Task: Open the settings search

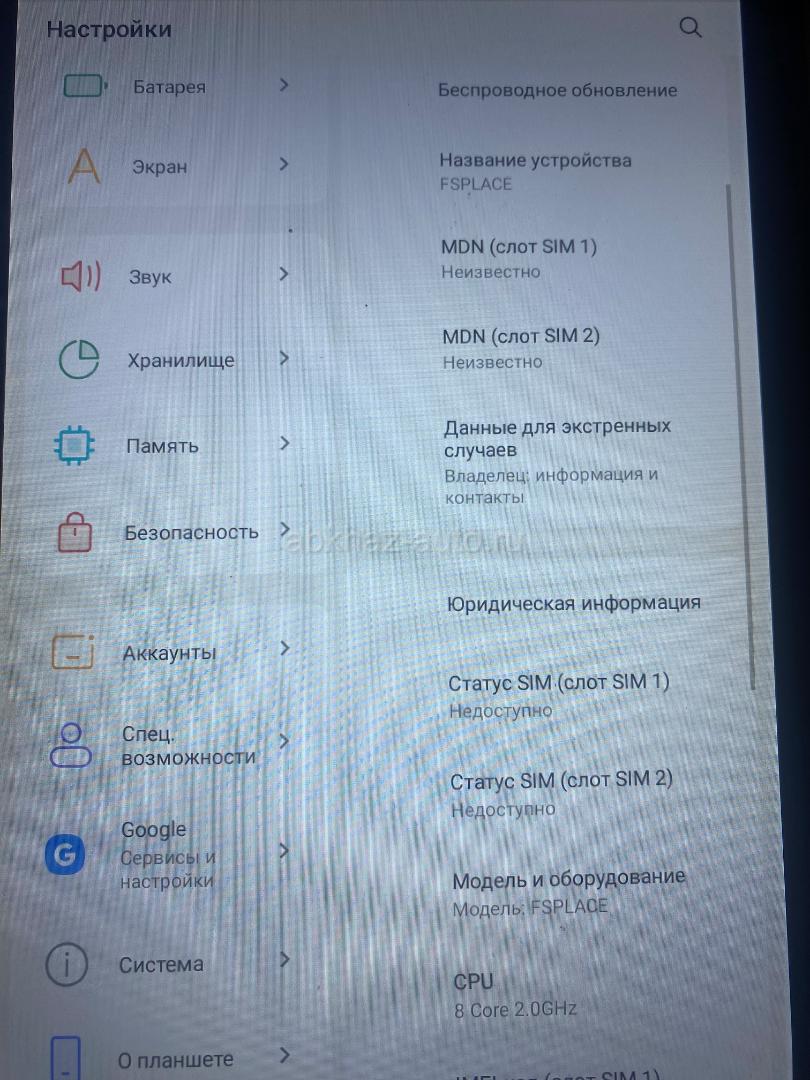Action: (x=690, y=27)
